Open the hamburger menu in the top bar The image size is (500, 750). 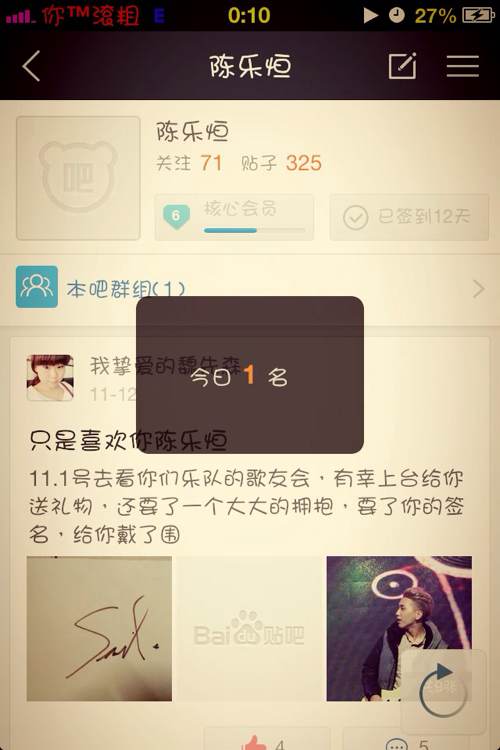463,66
